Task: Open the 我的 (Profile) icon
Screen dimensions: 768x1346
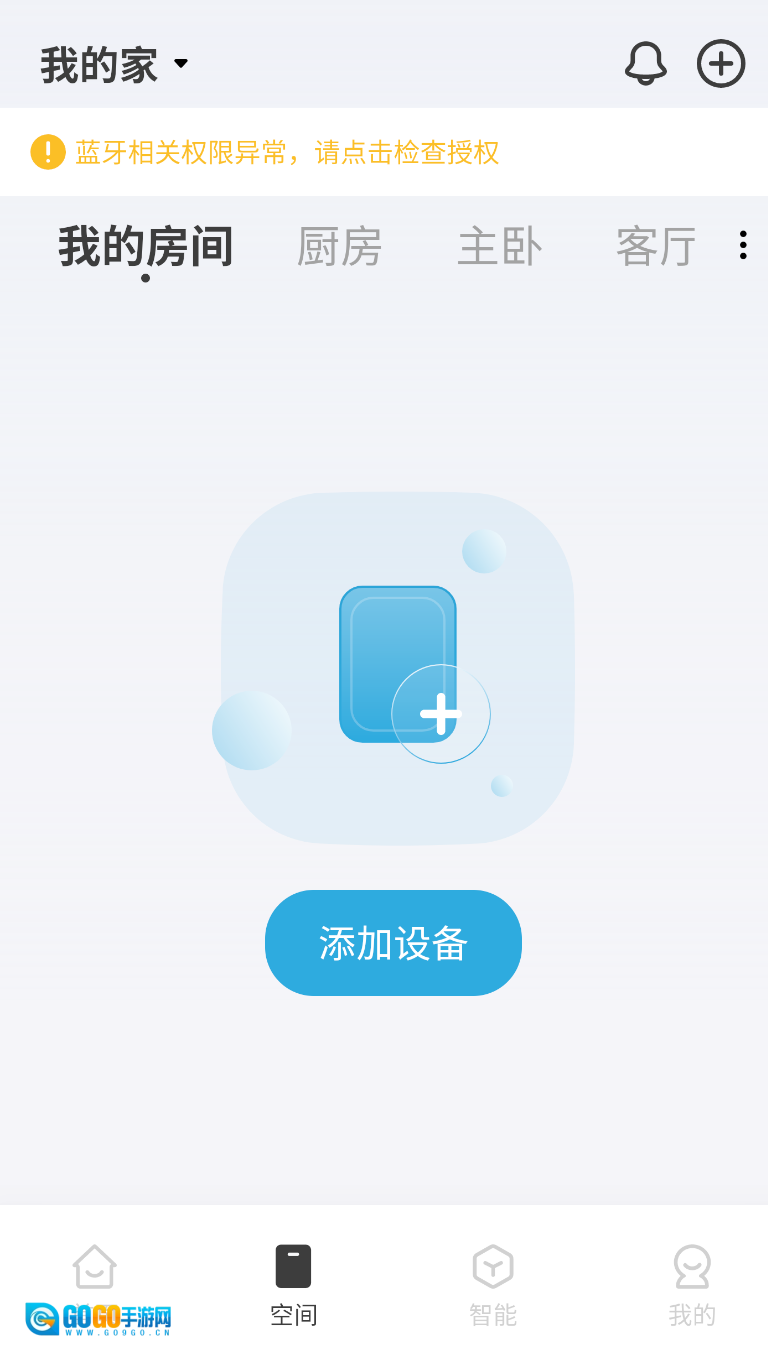Action: (x=691, y=1268)
